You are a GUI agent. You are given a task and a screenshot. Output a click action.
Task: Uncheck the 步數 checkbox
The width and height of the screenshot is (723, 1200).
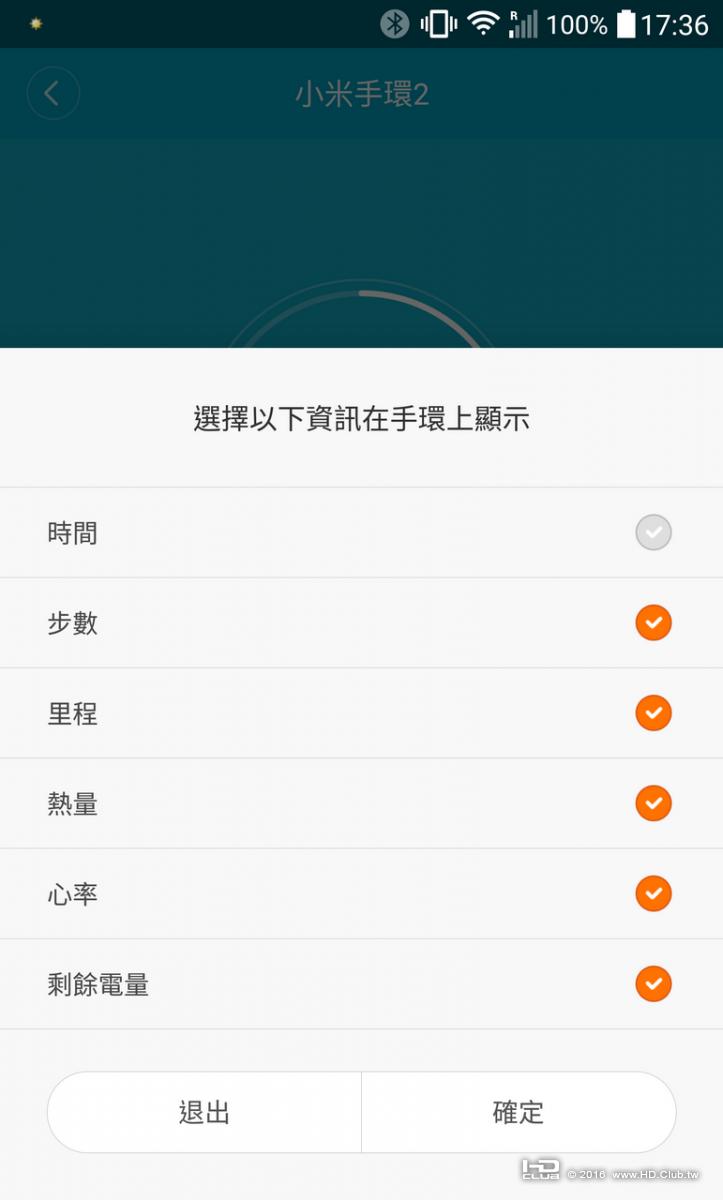coord(653,623)
